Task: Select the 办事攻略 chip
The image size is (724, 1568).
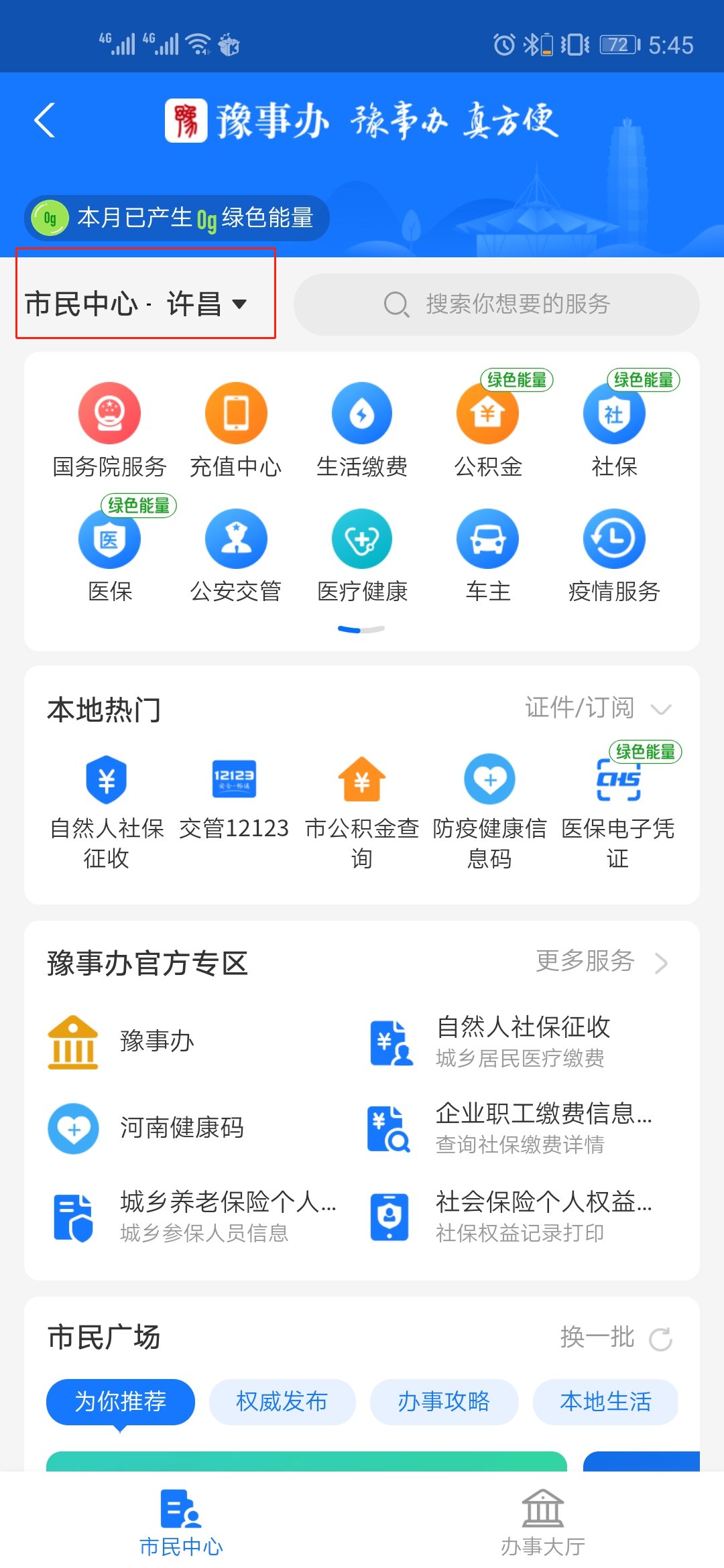Action: [x=444, y=1401]
